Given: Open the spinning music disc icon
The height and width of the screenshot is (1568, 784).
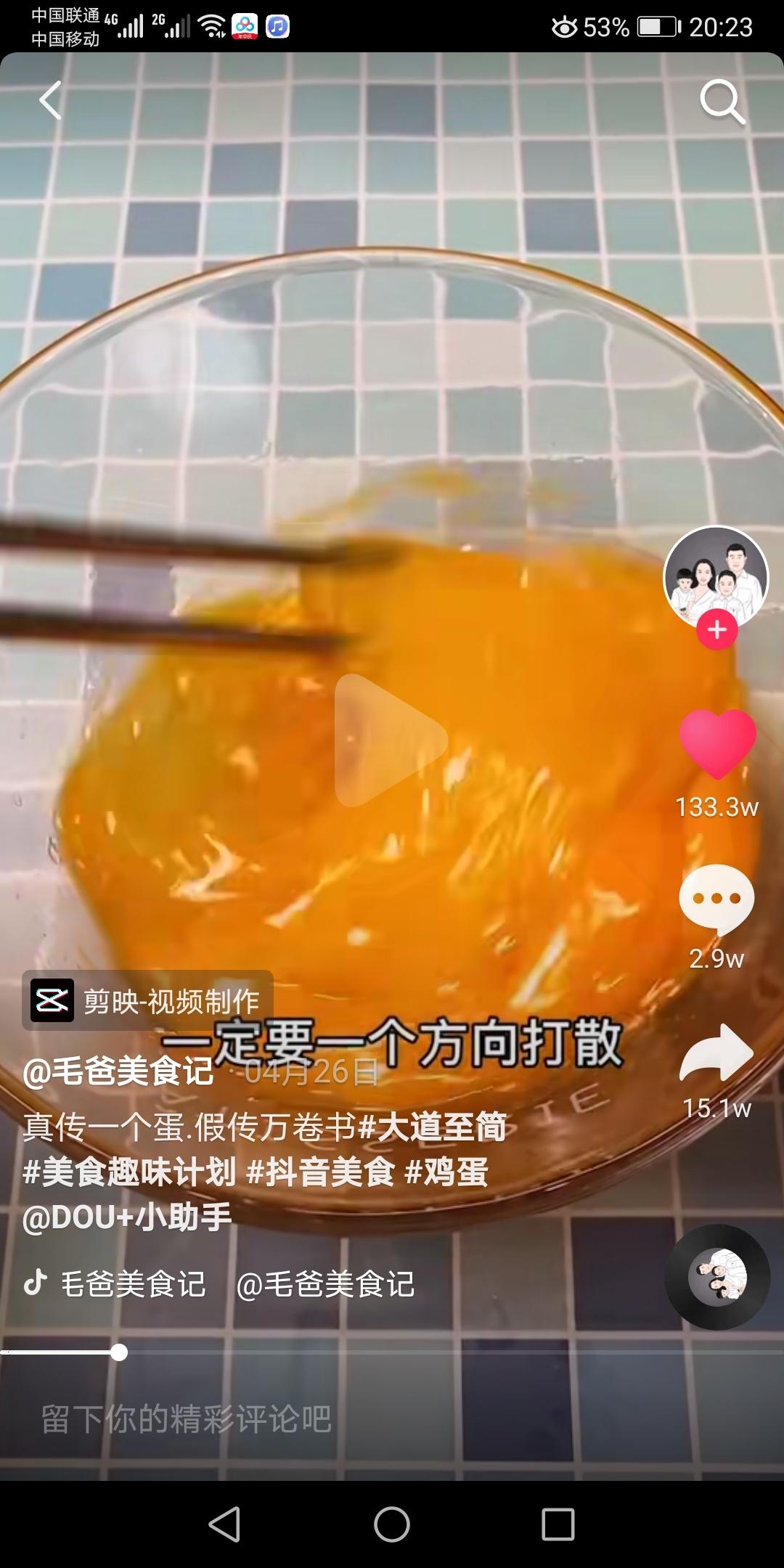Looking at the screenshot, I should coord(717,1277).
